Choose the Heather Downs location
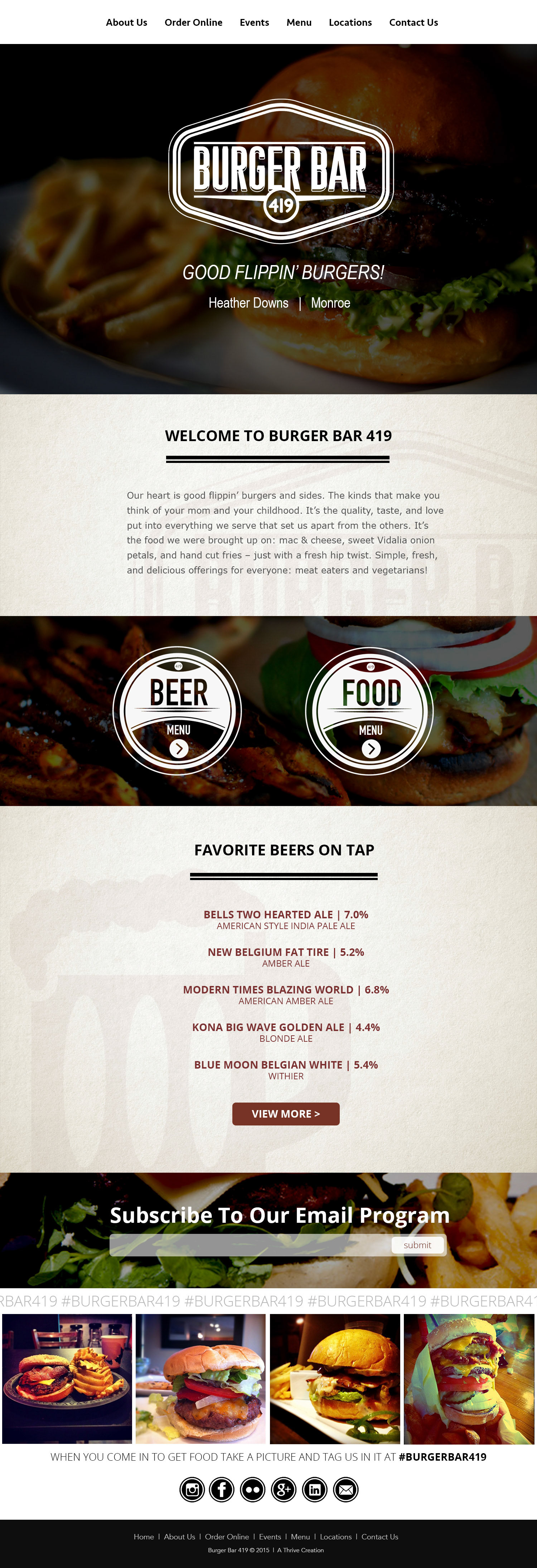This screenshot has width=537, height=1568. (x=248, y=303)
